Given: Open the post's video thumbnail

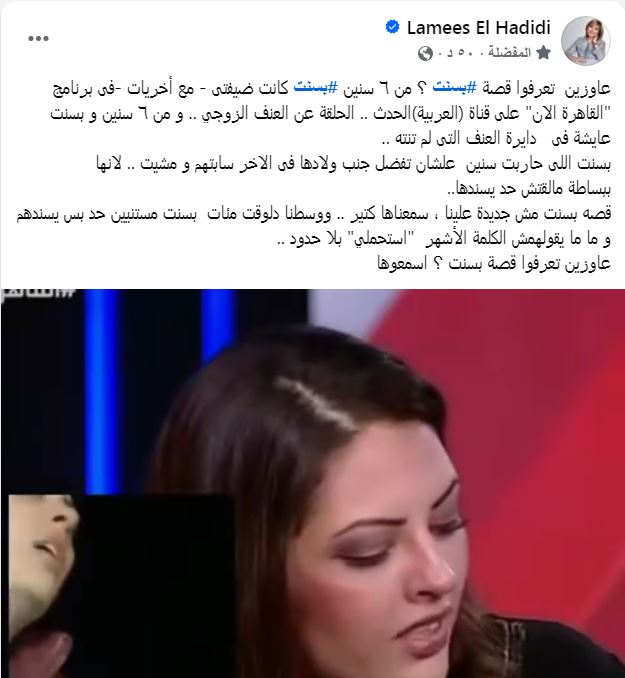Looking at the screenshot, I should tap(312, 483).
